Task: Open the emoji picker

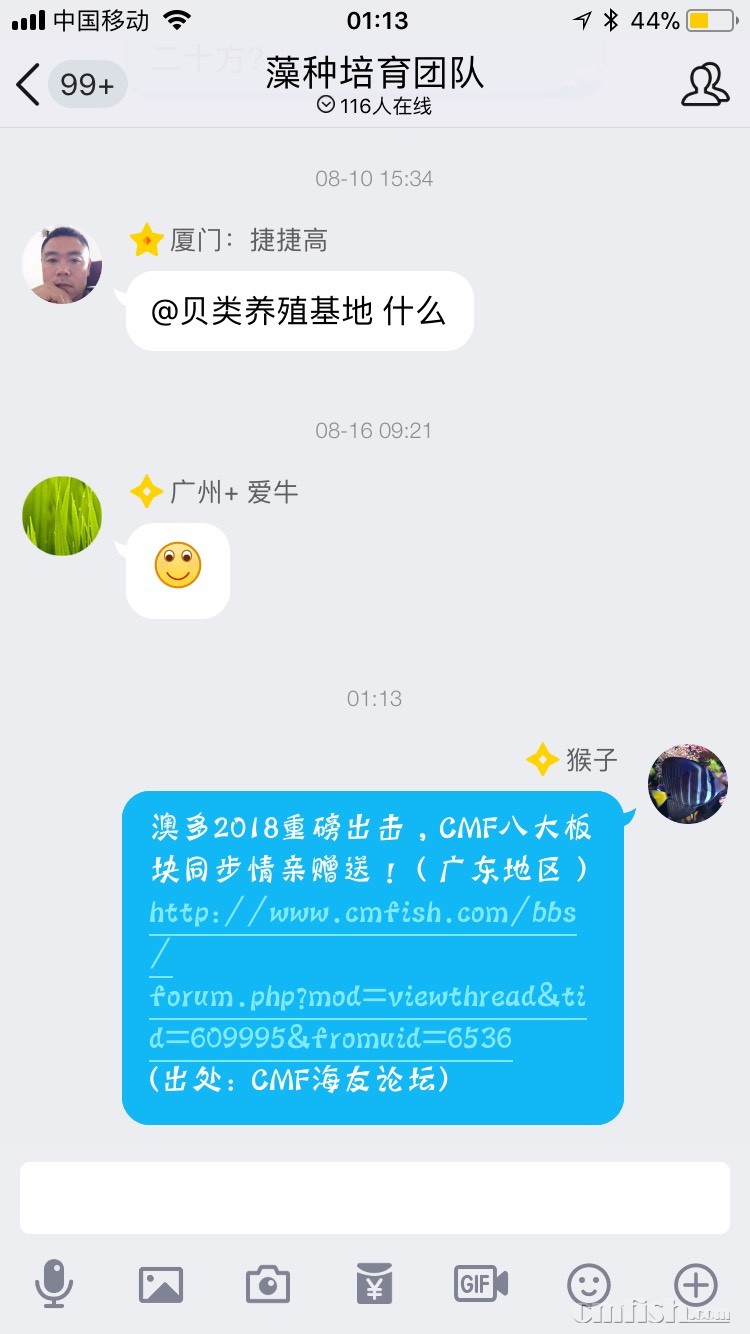Action: point(588,1284)
